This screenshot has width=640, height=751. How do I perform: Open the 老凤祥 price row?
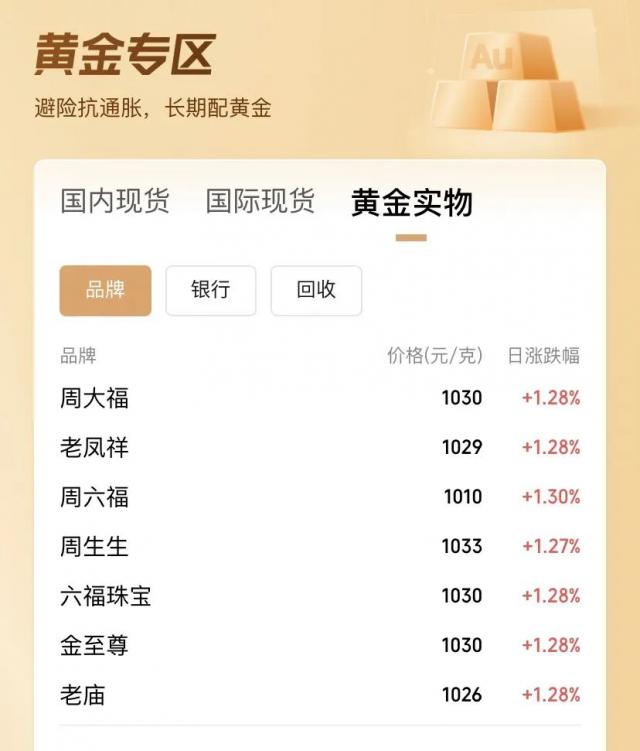click(320, 447)
